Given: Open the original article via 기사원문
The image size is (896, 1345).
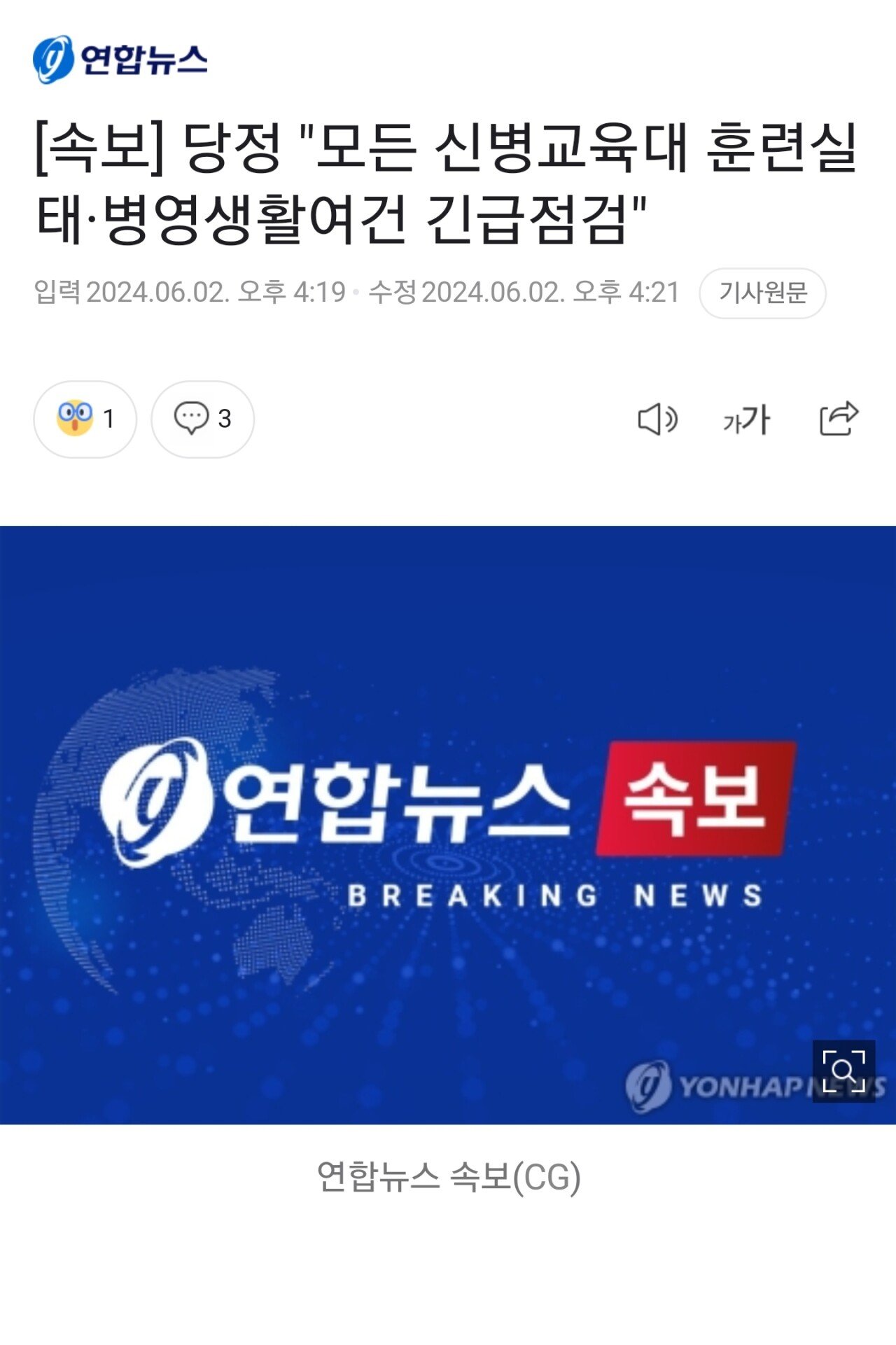Looking at the screenshot, I should click(762, 293).
